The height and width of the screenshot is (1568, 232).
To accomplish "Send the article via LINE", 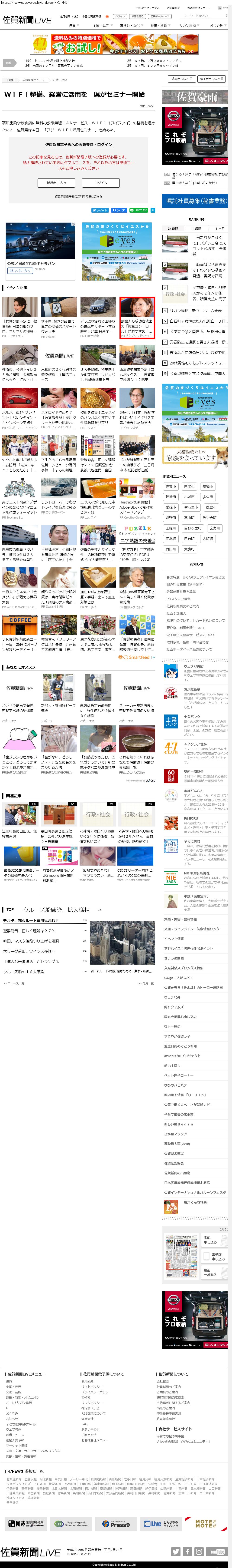I will (139, 210).
